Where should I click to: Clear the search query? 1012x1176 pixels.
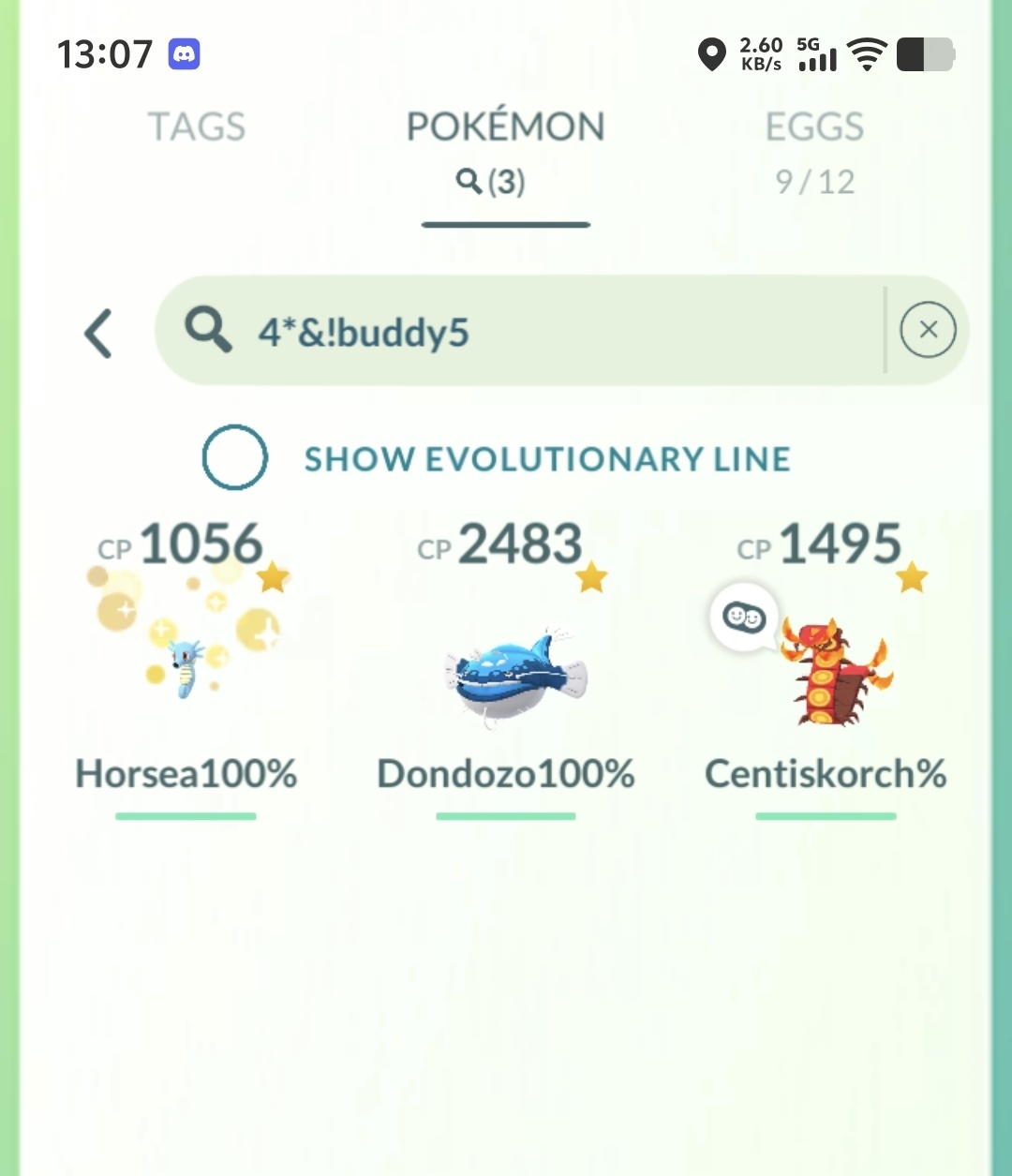click(x=928, y=330)
